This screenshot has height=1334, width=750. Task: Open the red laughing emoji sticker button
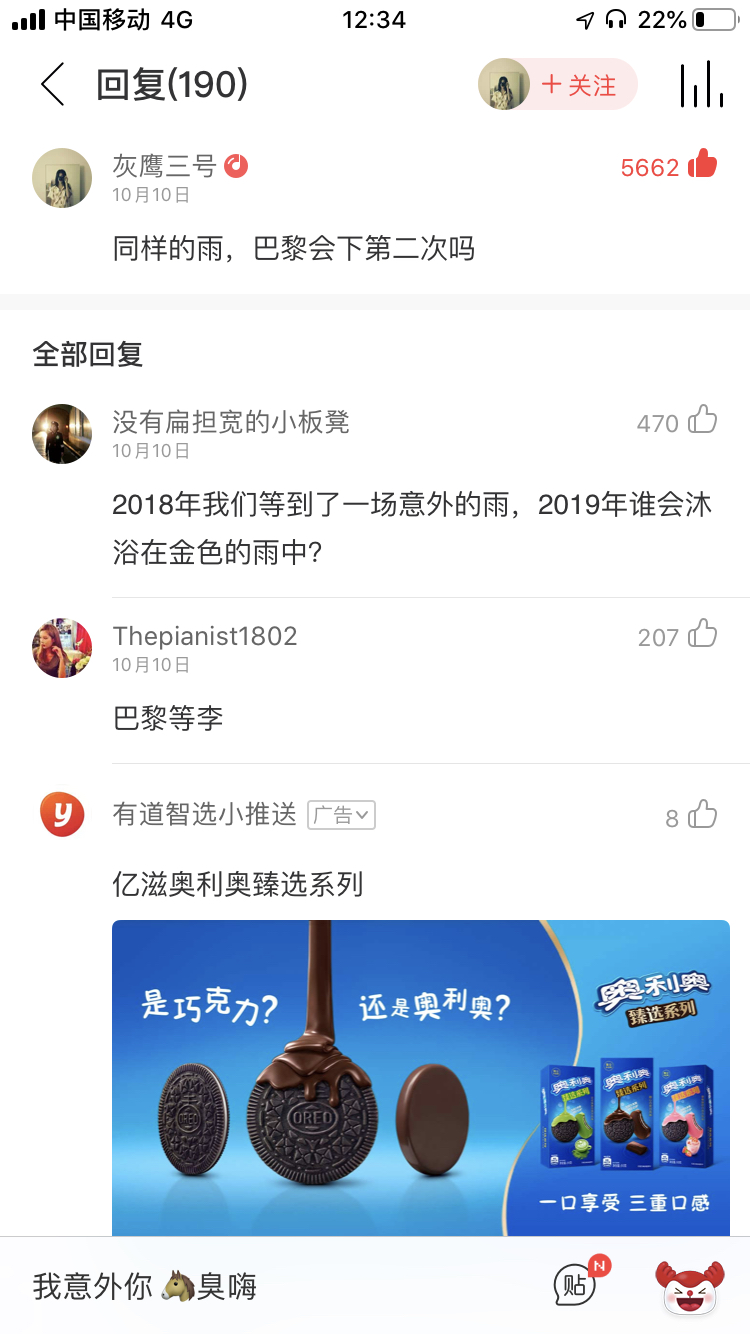689,1286
